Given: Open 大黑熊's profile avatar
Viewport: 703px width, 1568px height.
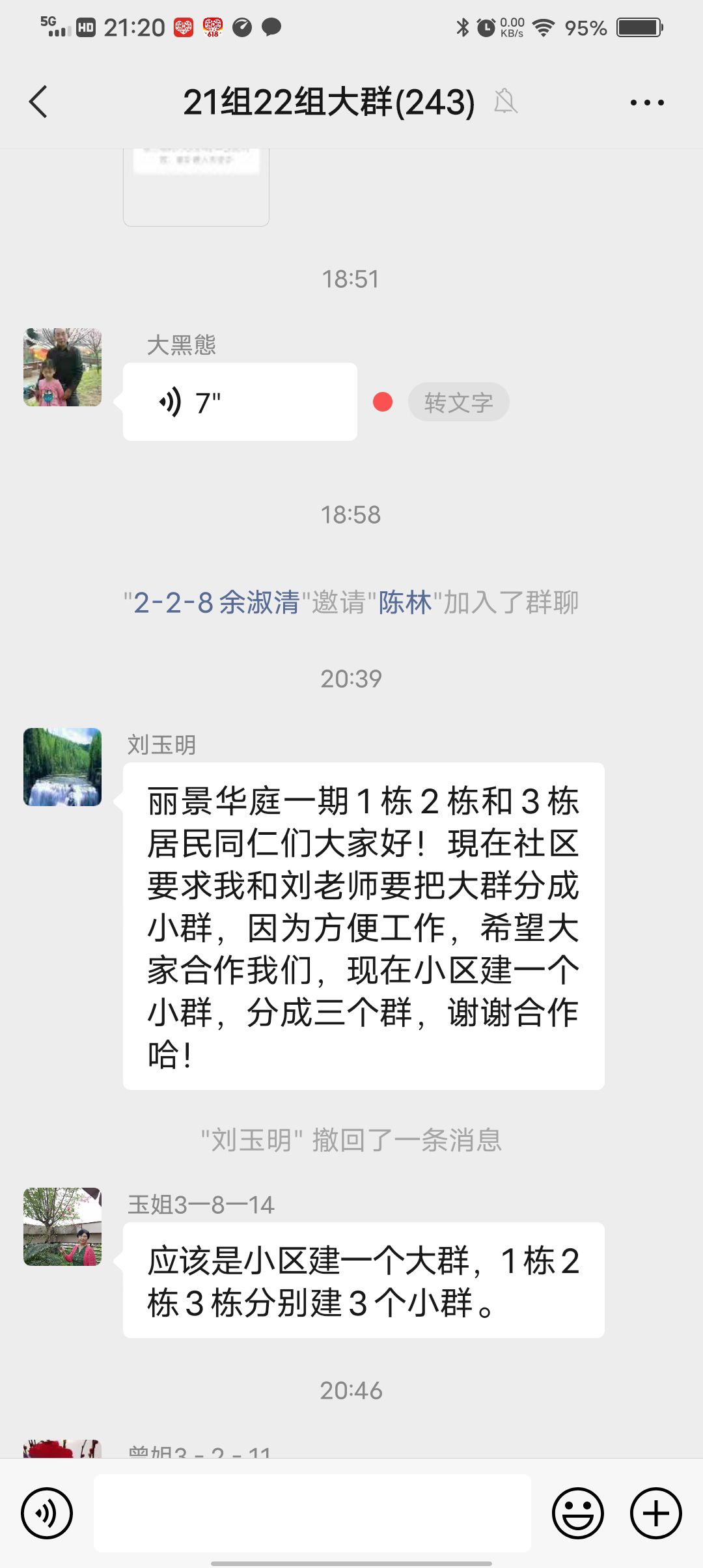Looking at the screenshot, I should (62, 367).
